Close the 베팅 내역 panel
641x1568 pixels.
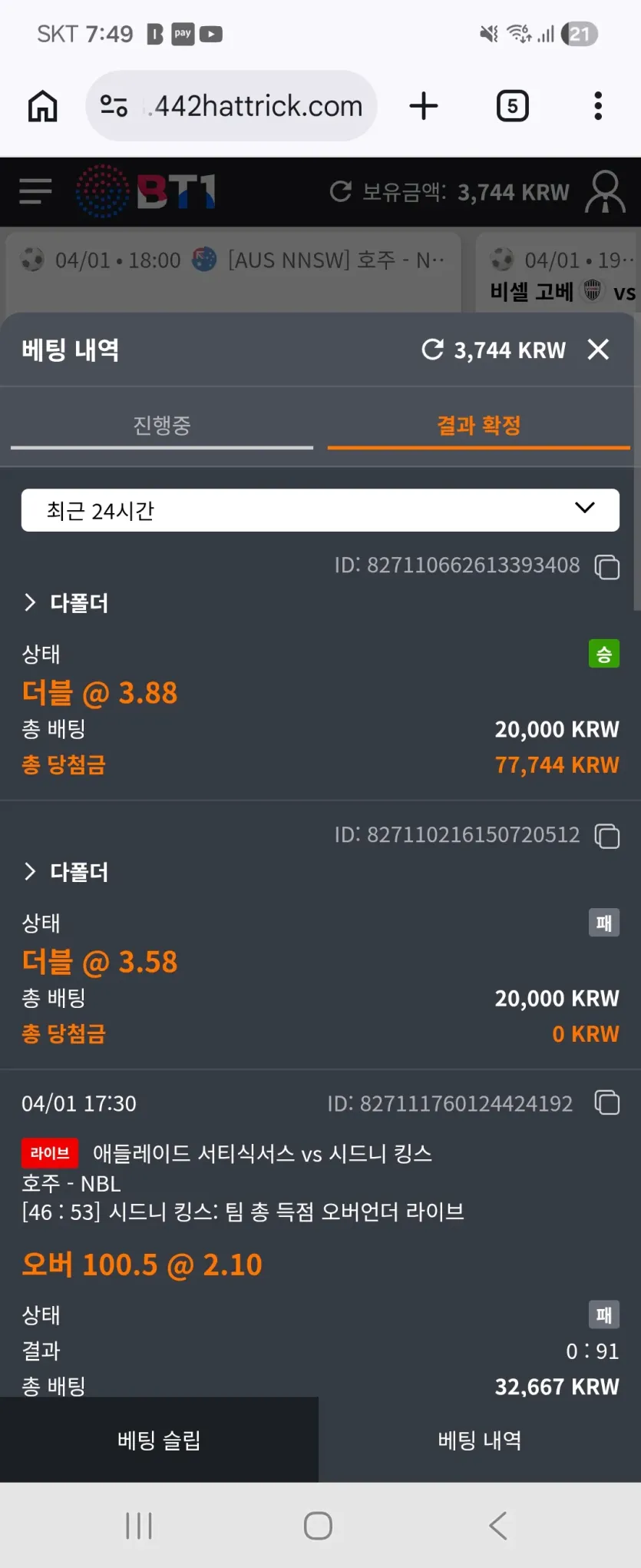point(598,350)
